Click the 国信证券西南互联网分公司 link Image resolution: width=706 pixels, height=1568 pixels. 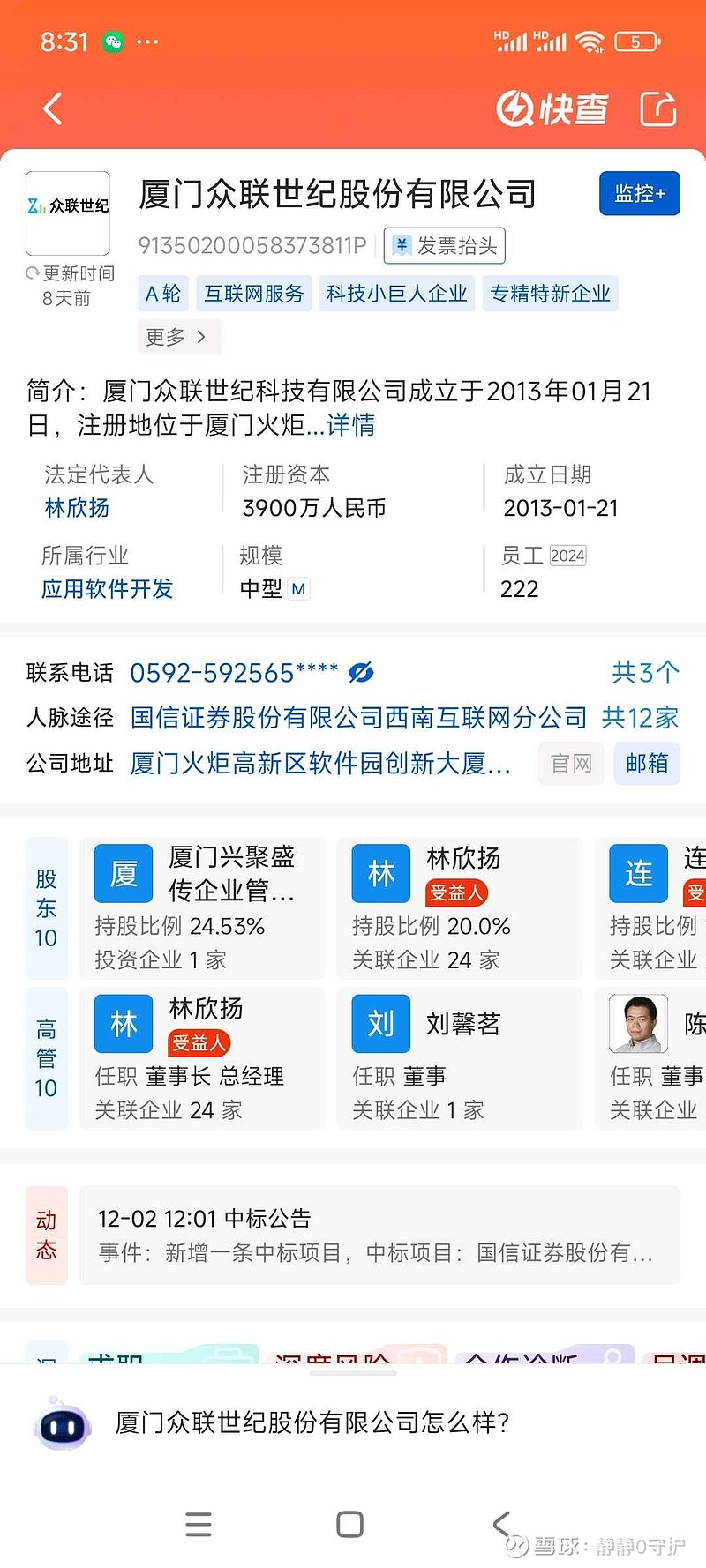click(357, 718)
